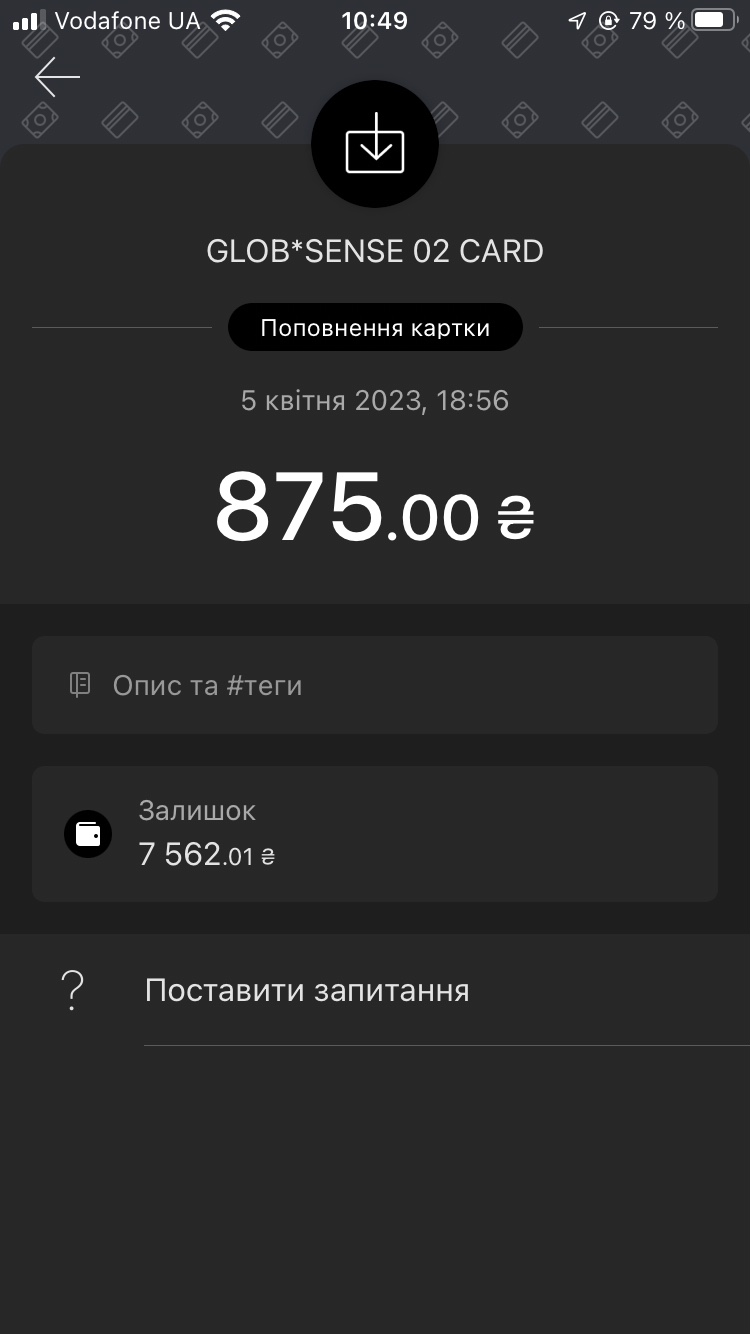Tap the Поповнення картки category chip
This screenshot has width=750, height=1334.
(x=375, y=328)
